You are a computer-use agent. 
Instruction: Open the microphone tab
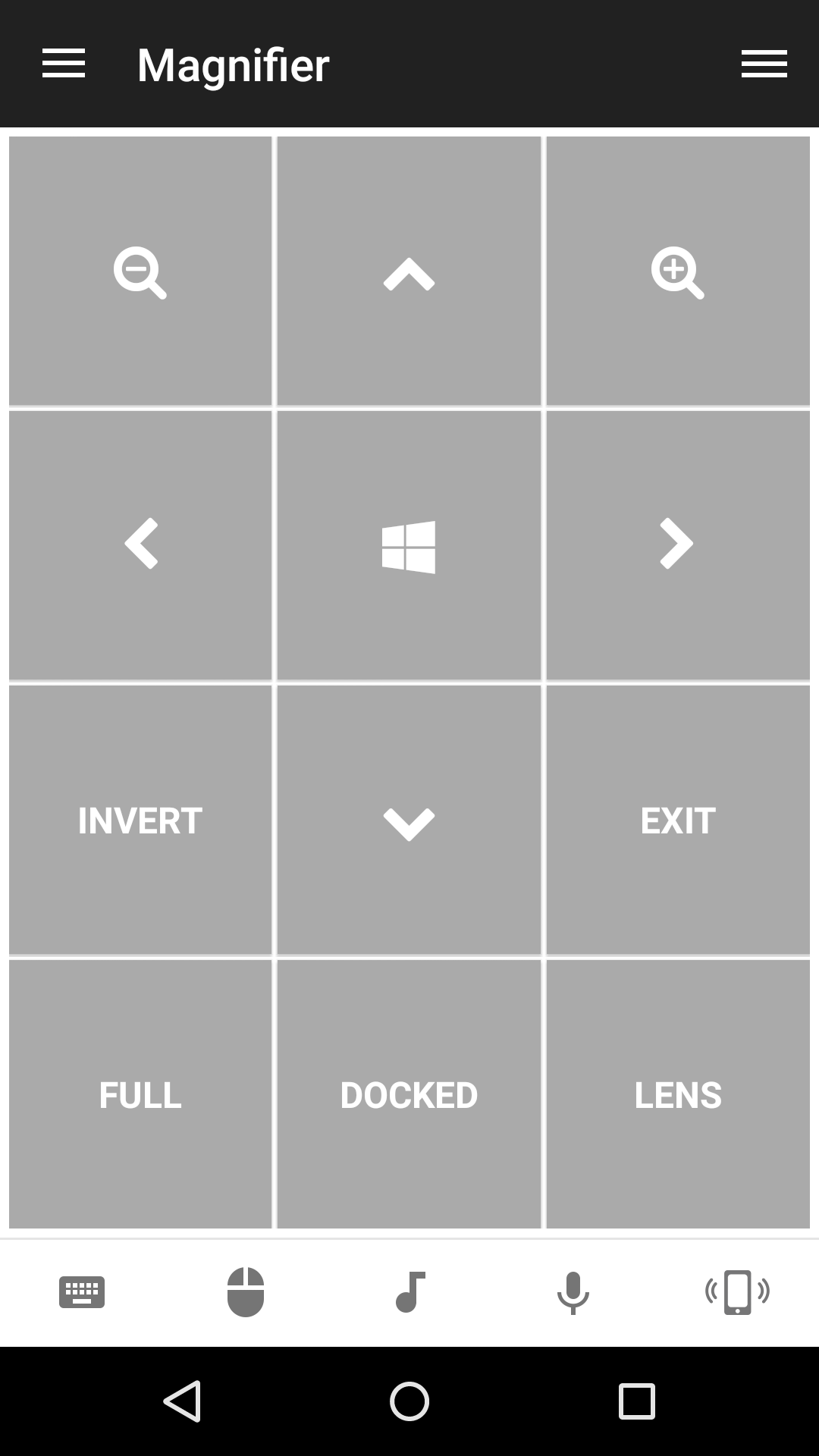tap(573, 1292)
